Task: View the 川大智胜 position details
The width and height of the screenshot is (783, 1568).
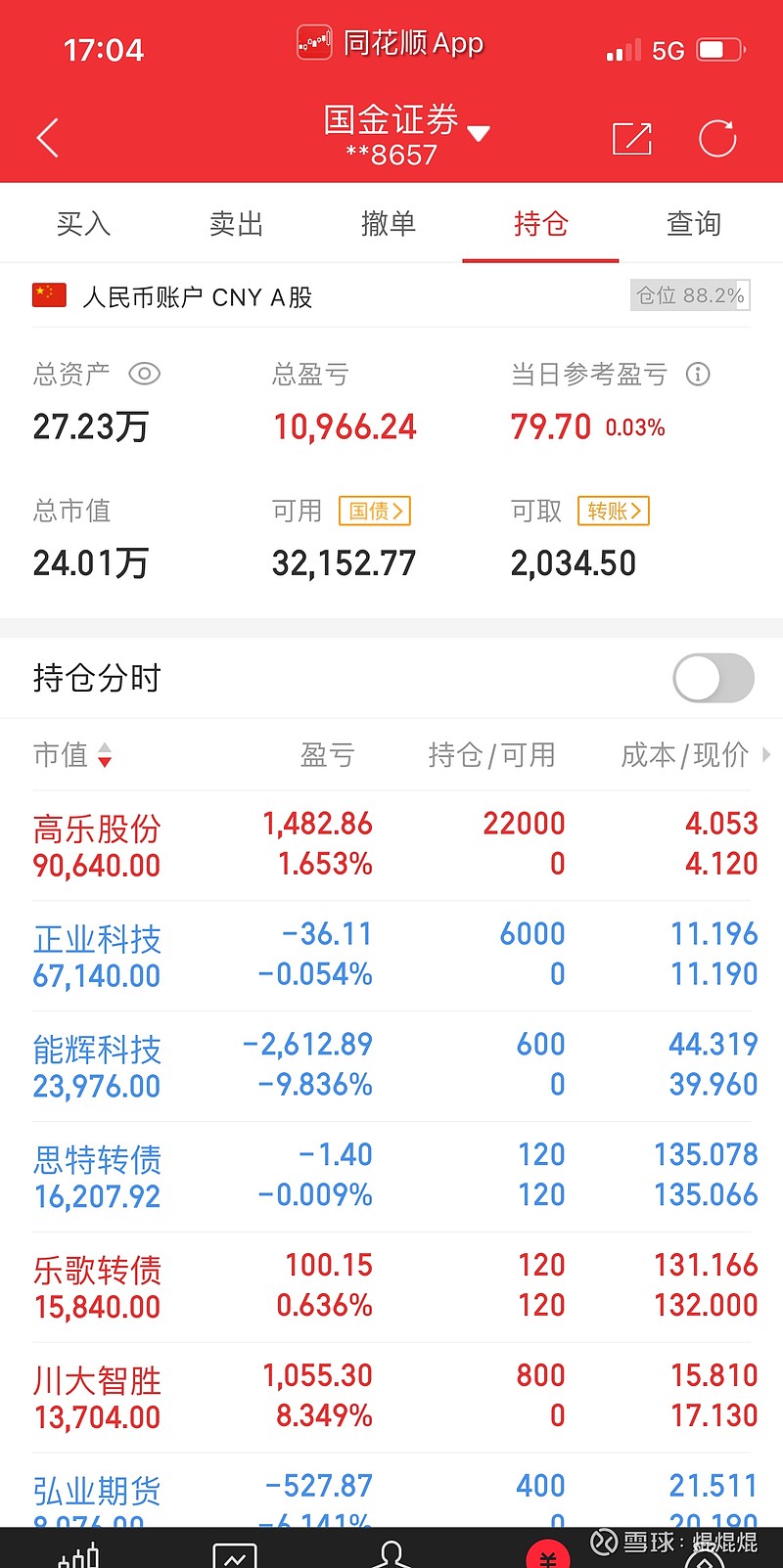Action: (x=391, y=1398)
